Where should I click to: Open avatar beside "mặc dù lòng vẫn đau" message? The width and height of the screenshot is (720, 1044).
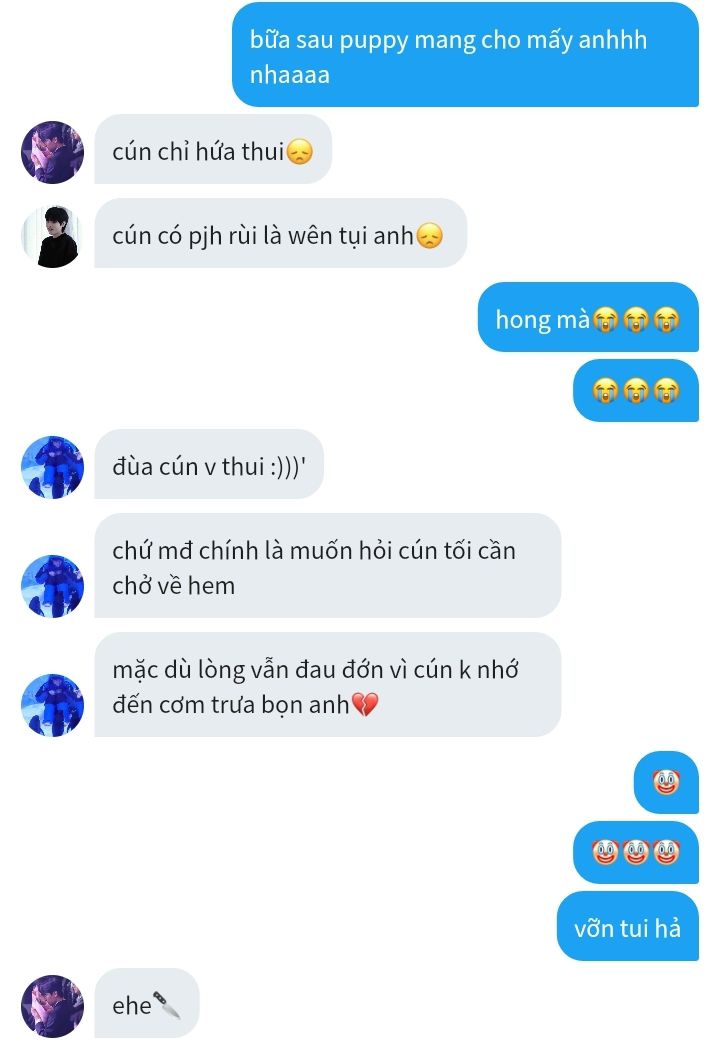point(52,704)
